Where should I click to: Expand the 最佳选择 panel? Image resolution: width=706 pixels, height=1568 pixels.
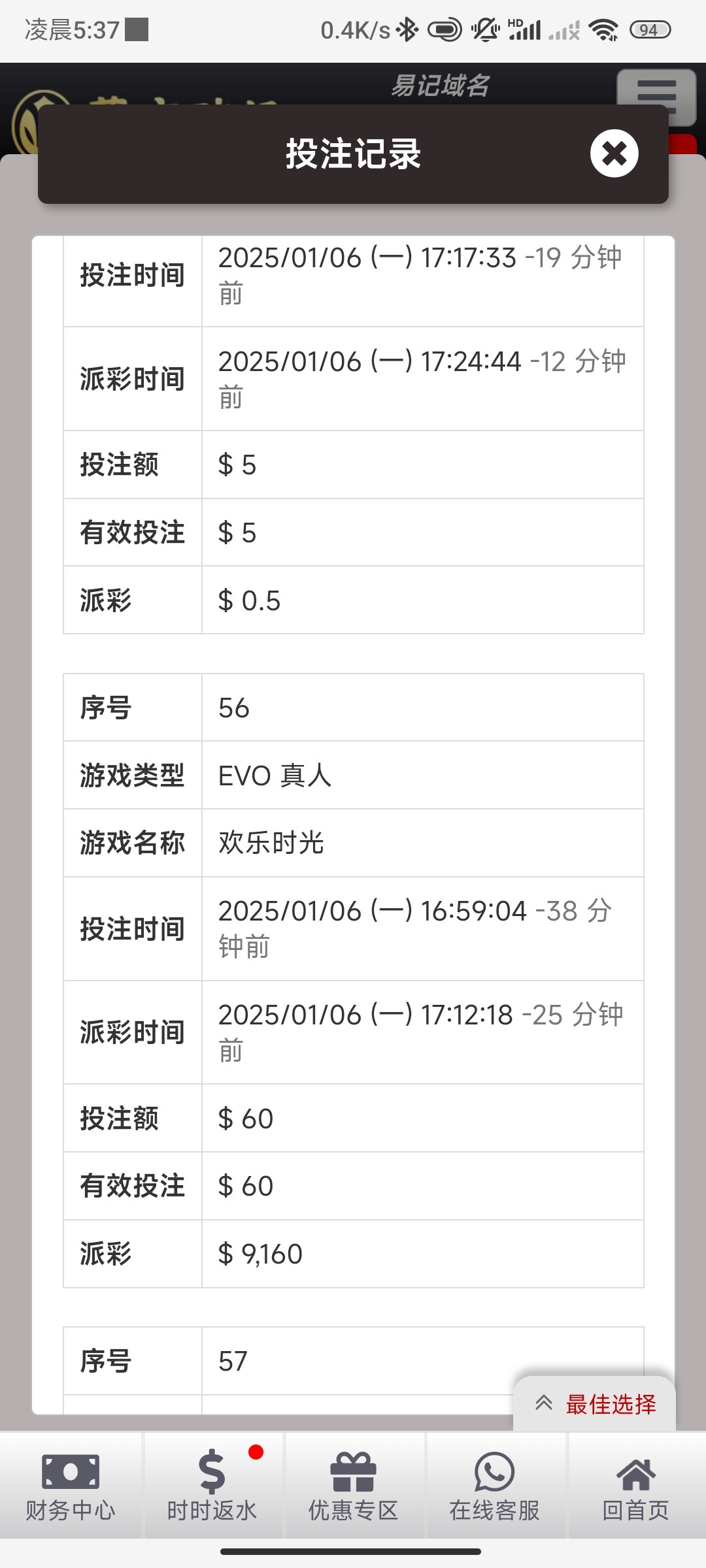pos(595,1403)
